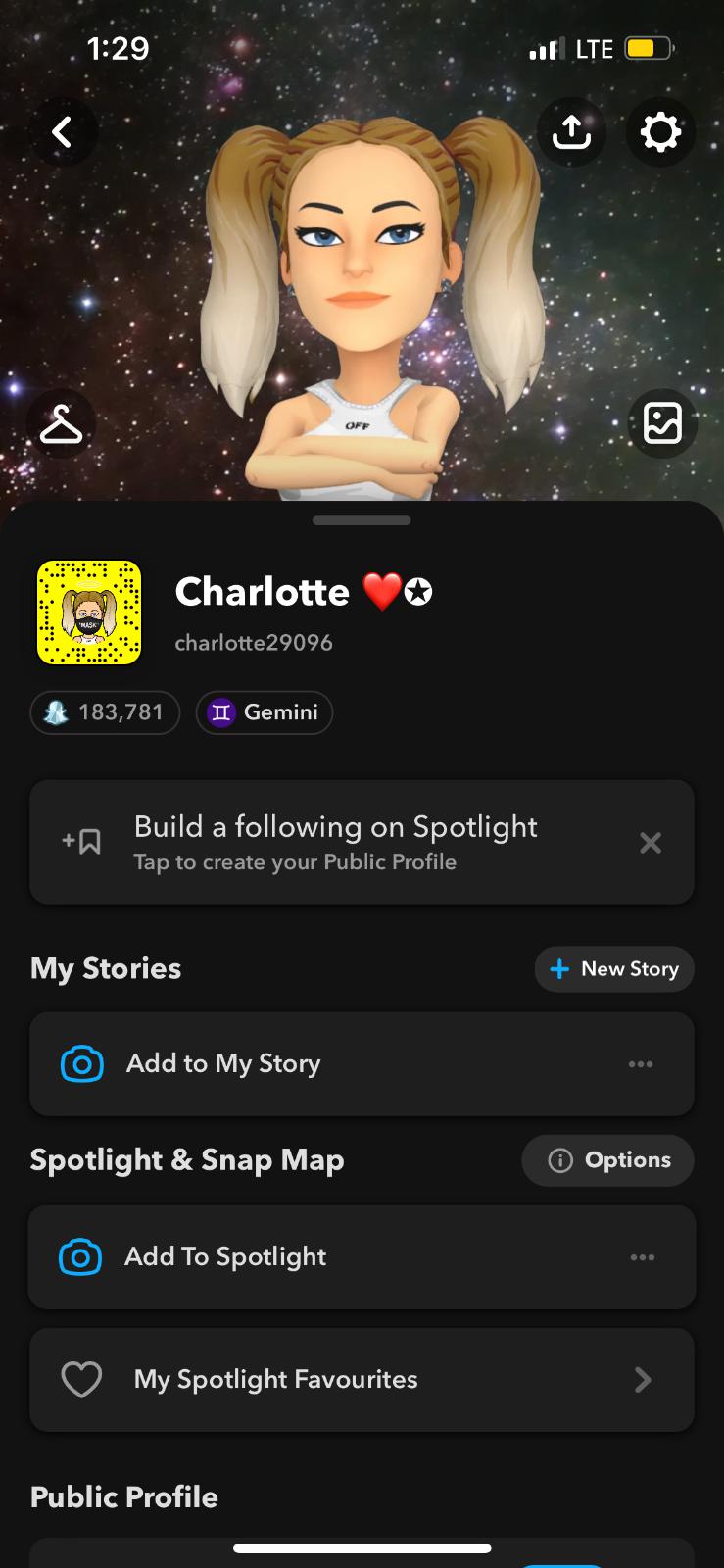Tap Build a following on Spotlight

tap(335, 842)
